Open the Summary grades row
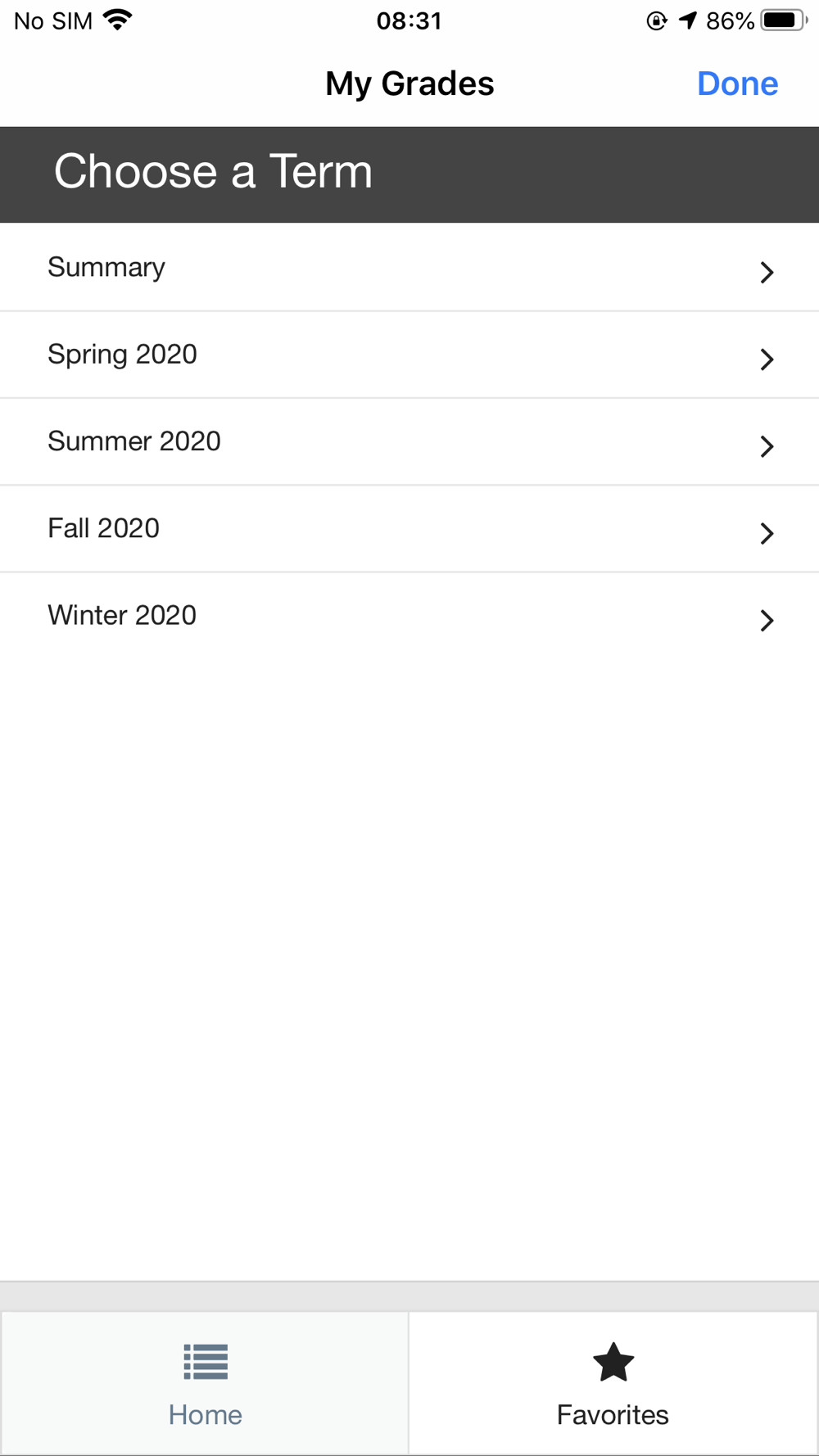The height and width of the screenshot is (1456, 819). coord(409,268)
